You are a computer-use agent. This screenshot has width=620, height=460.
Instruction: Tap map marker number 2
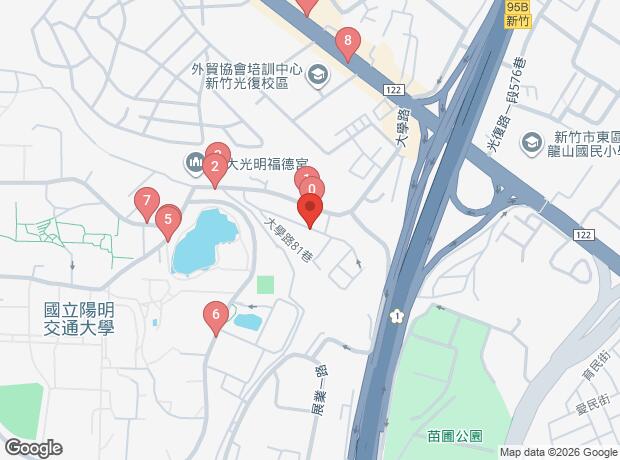pos(214,168)
